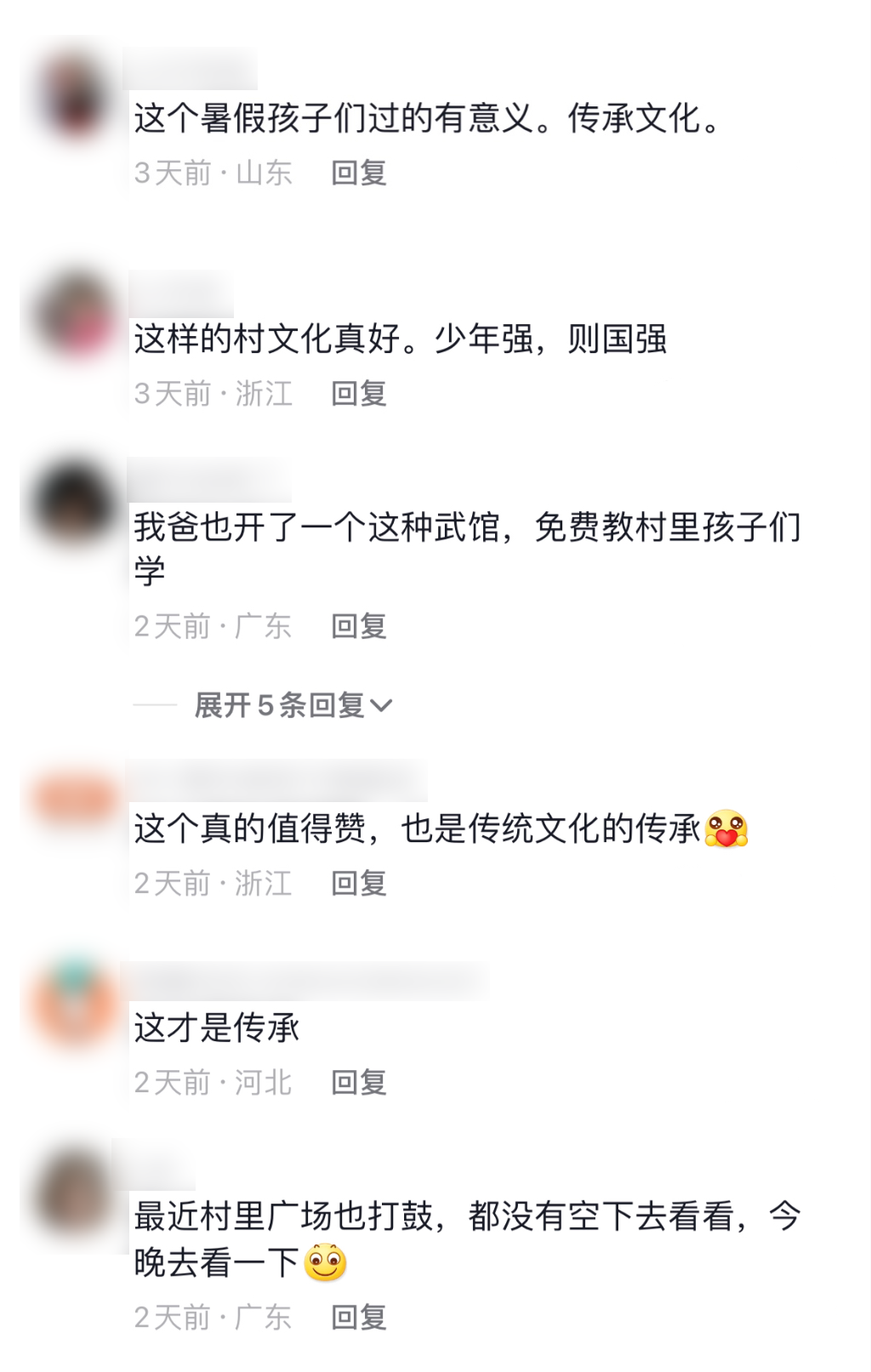Tap 回复 under 少年强，则国强 comment
The width and height of the screenshot is (871, 1372).
358,394
